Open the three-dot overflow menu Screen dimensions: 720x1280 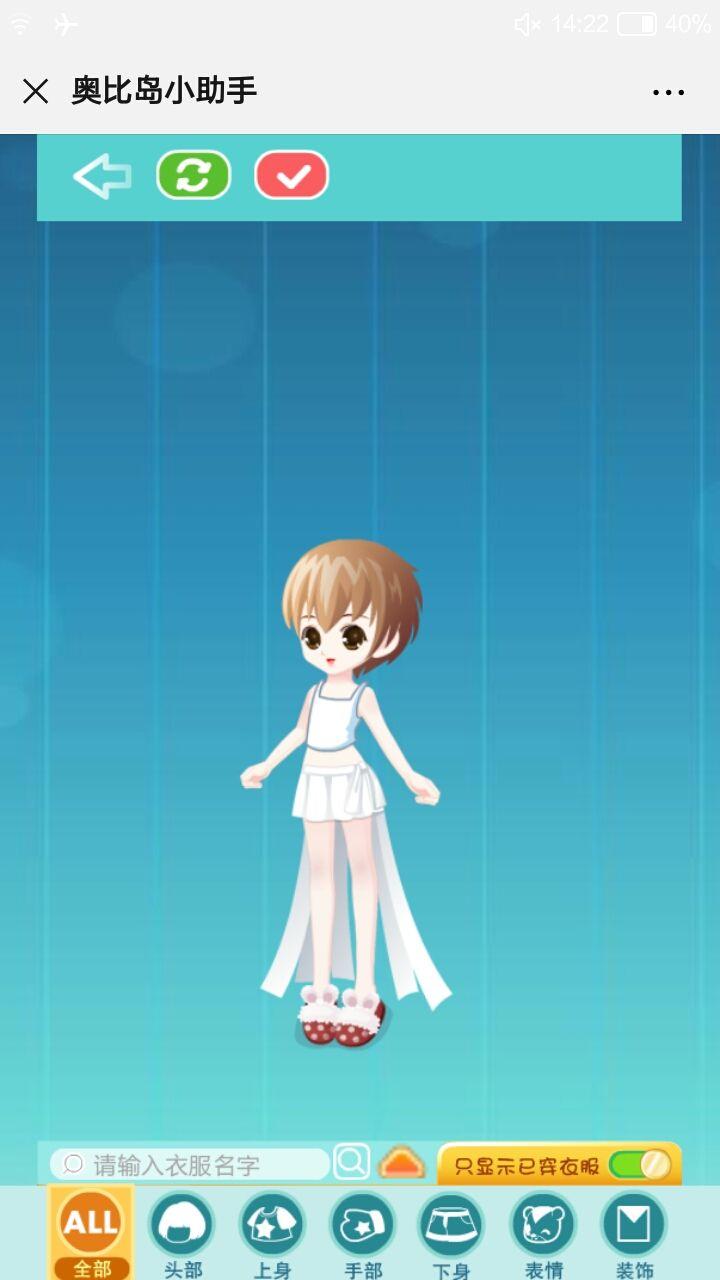coord(668,92)
